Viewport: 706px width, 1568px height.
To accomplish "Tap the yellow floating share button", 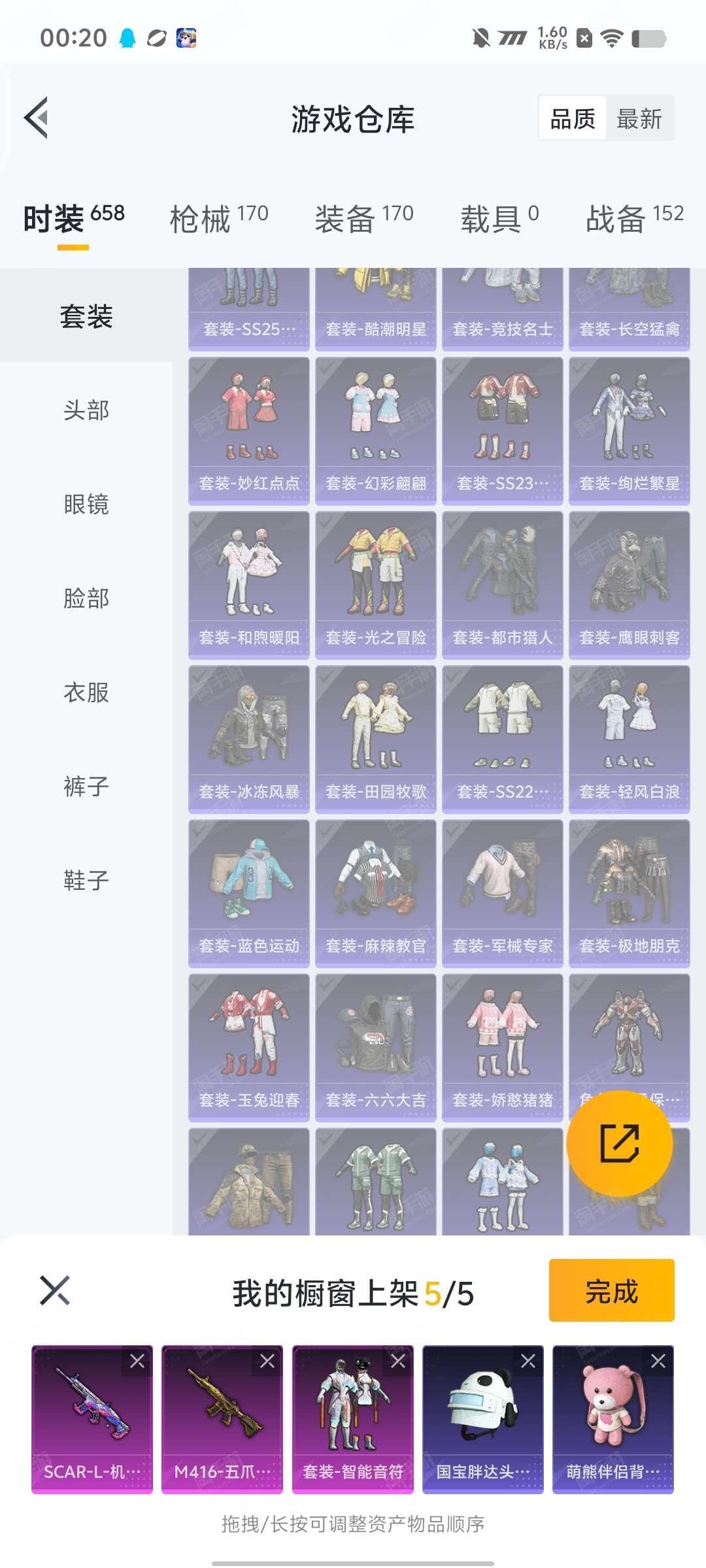I will pyautogui.click(x=619, y=1143).
